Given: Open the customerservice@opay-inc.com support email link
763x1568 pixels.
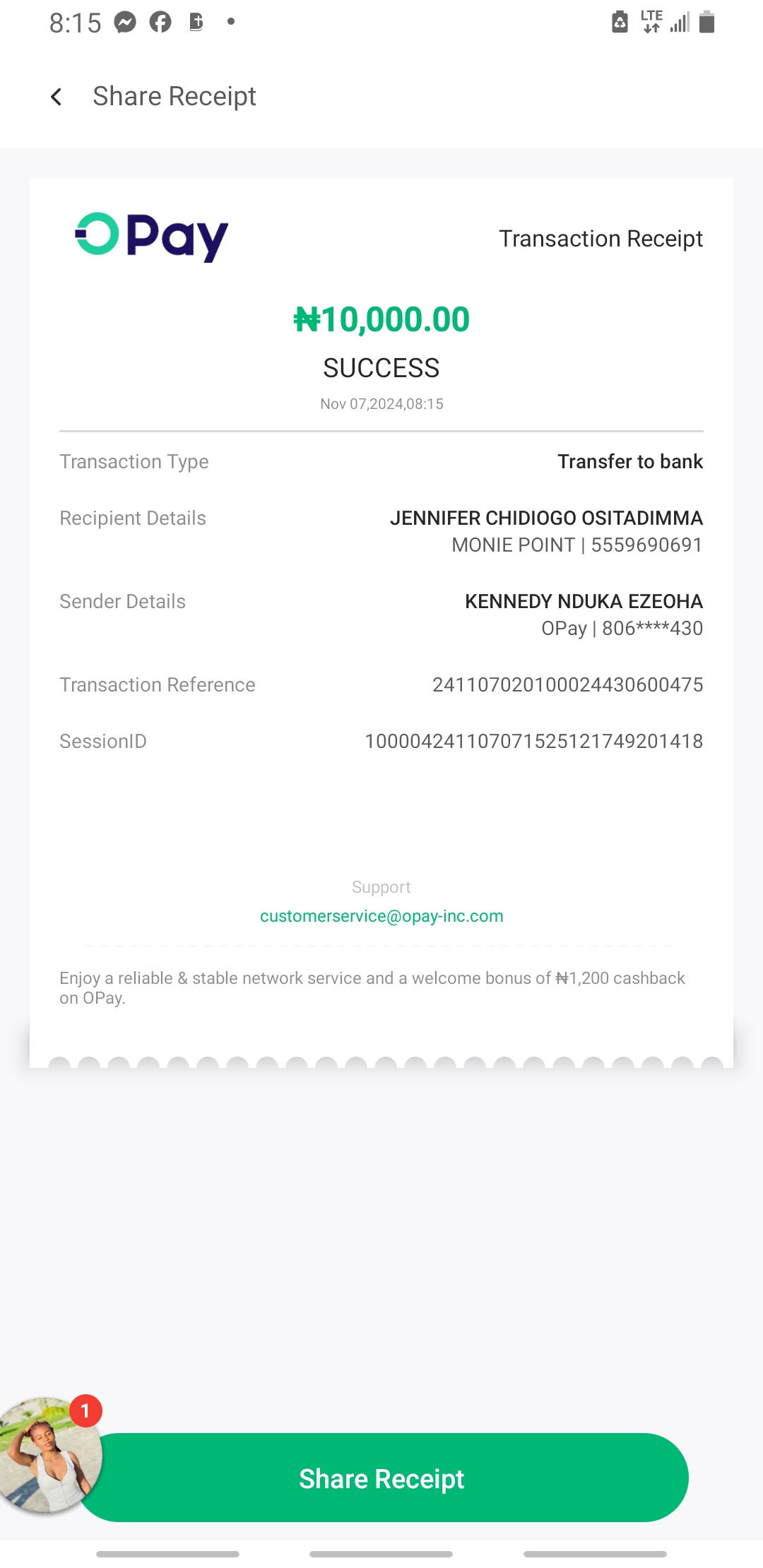Looking at the screenshot, I should pyautogui.click(x=381, y=916).
